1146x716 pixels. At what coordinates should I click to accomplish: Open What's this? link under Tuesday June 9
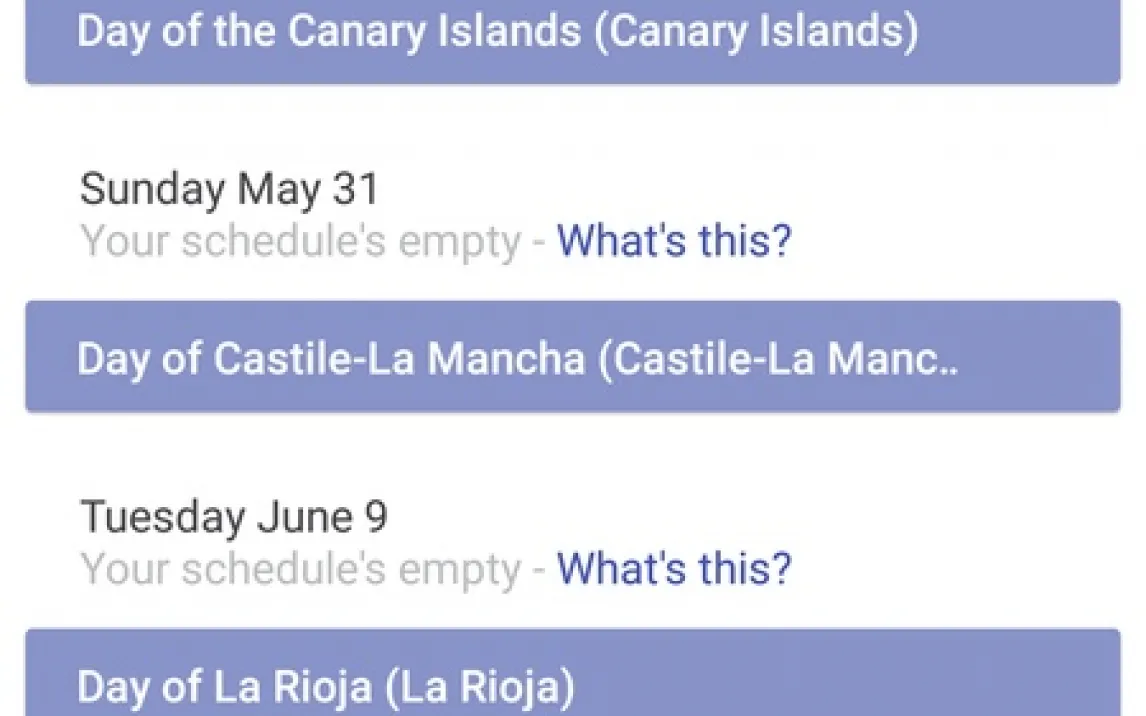point(673,568)
